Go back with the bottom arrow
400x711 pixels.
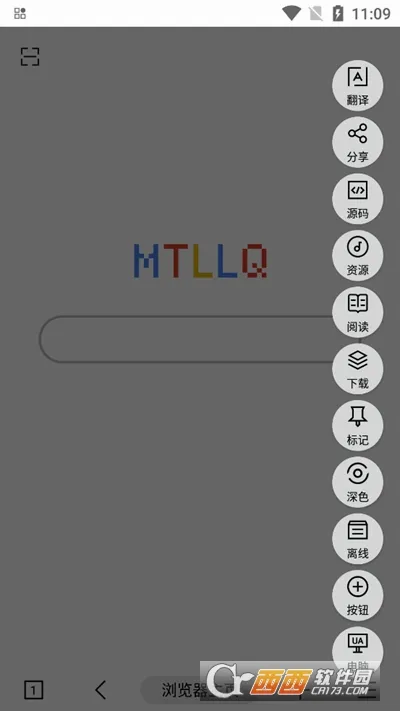pyautogui.click(x=101, y=690)
